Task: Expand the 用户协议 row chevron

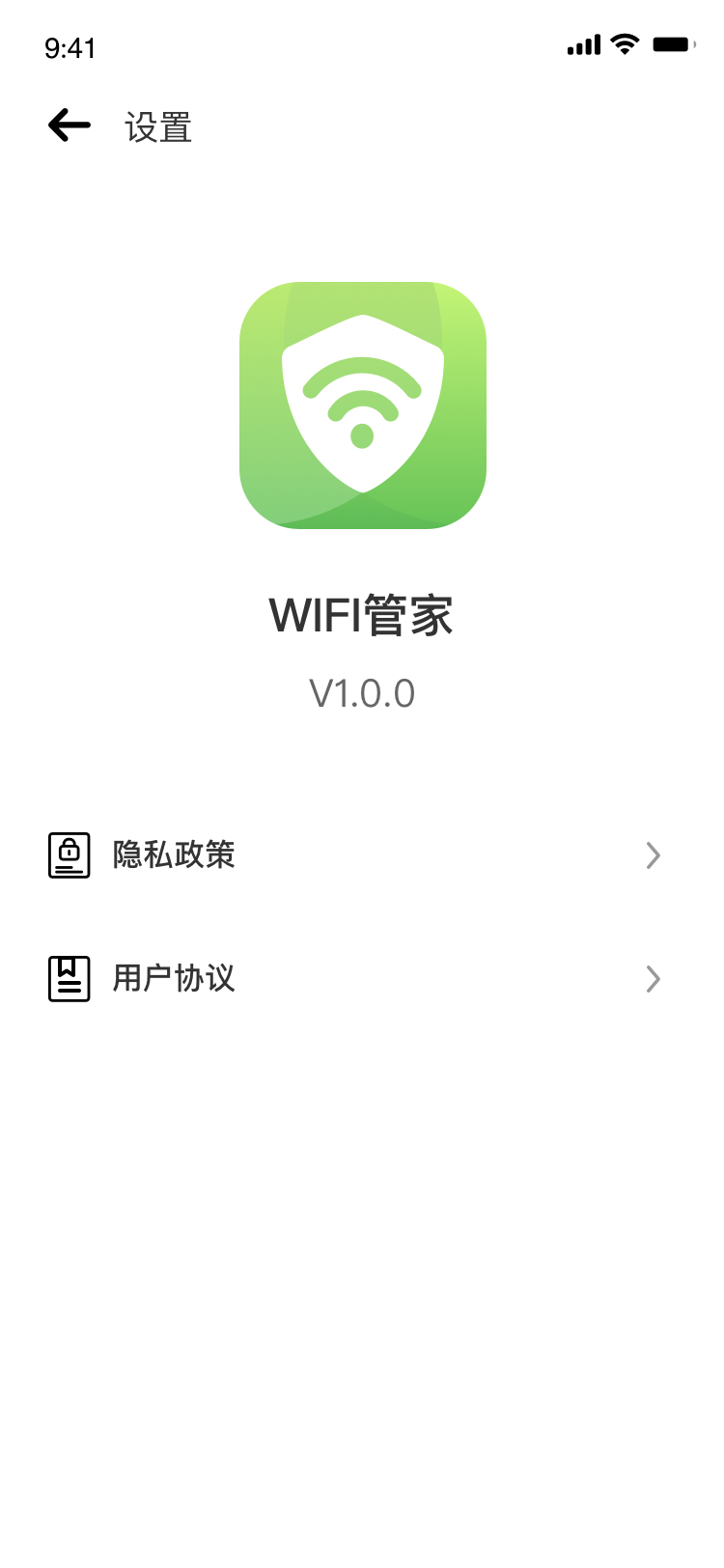Action: (x=654, y=978)
